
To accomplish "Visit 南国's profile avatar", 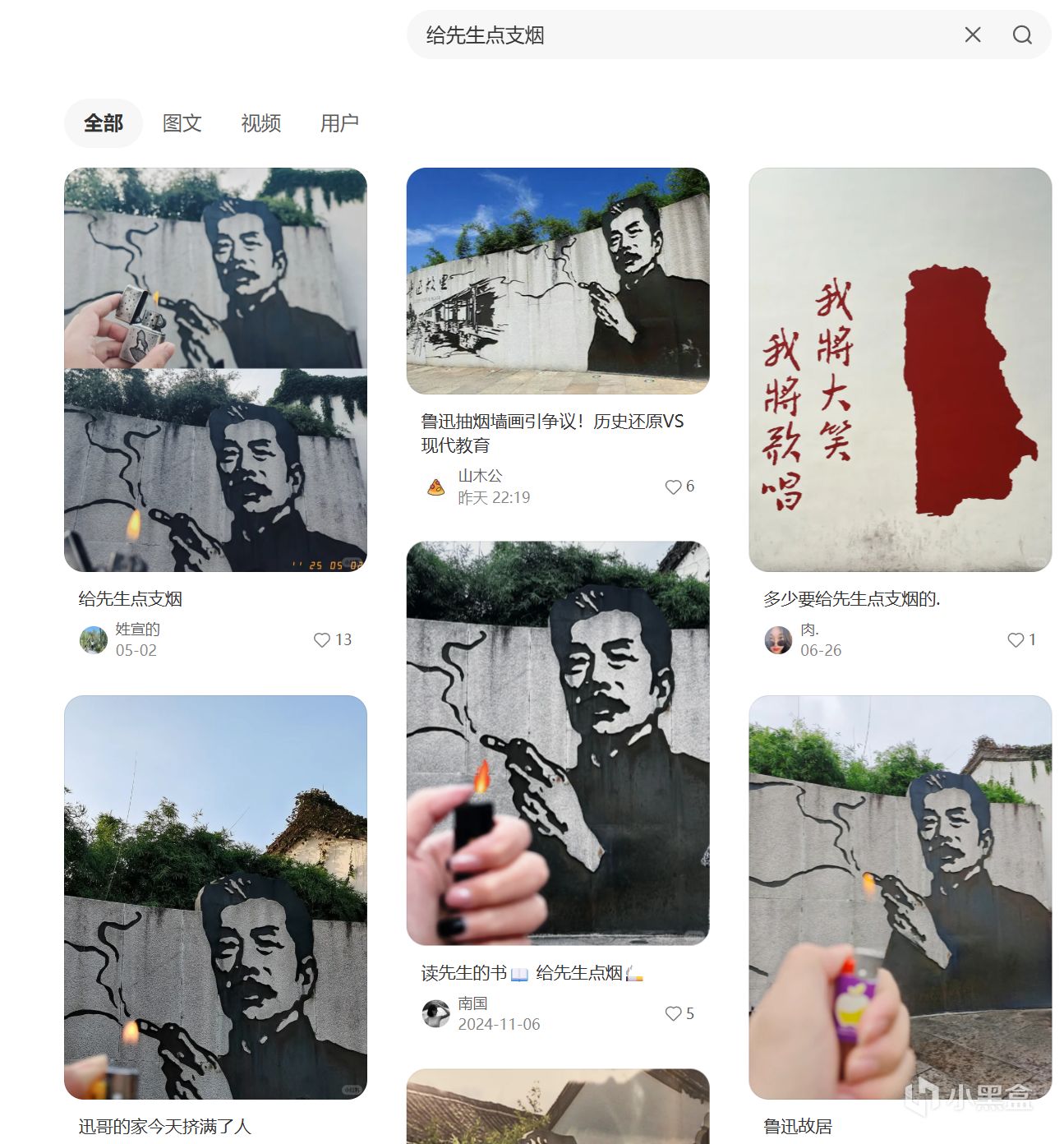I will point(436,1013).
